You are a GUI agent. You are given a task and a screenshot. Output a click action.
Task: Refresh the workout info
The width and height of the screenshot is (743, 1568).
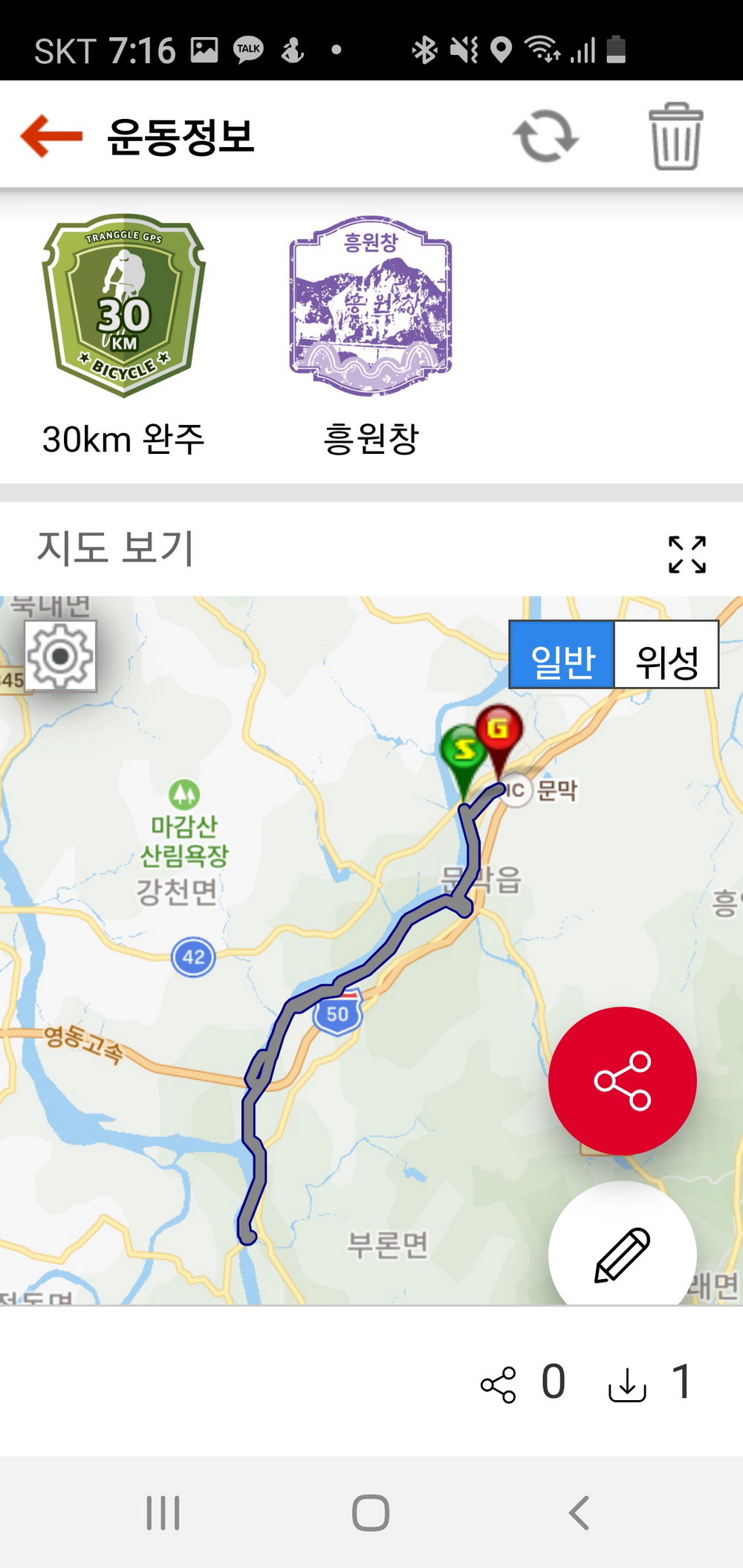(546, 136)
